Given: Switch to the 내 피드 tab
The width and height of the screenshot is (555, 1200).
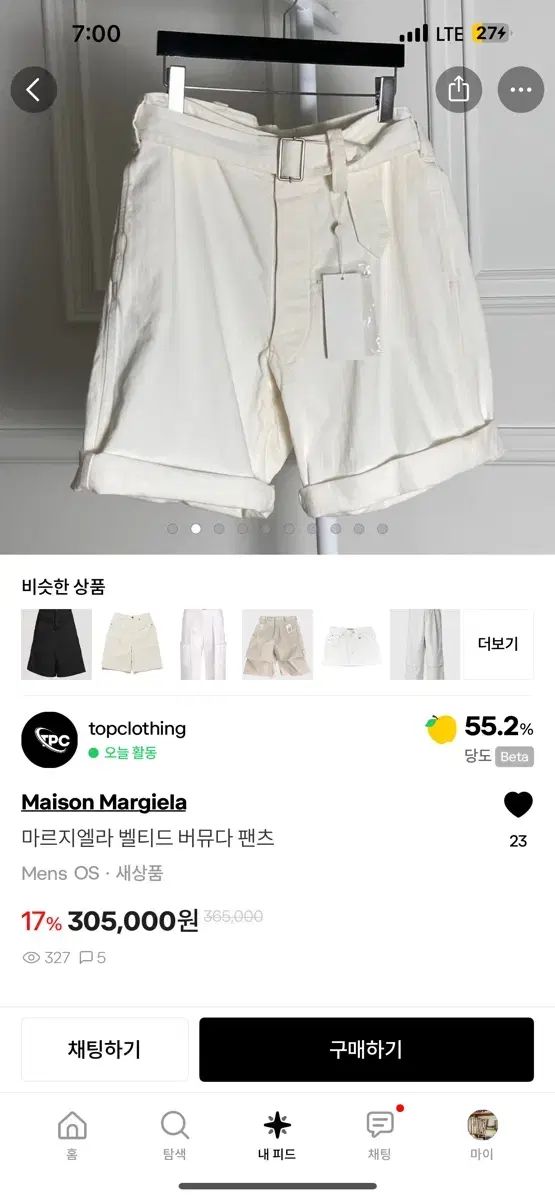Looking at the screenshot, I should [x=277, y=1135].
